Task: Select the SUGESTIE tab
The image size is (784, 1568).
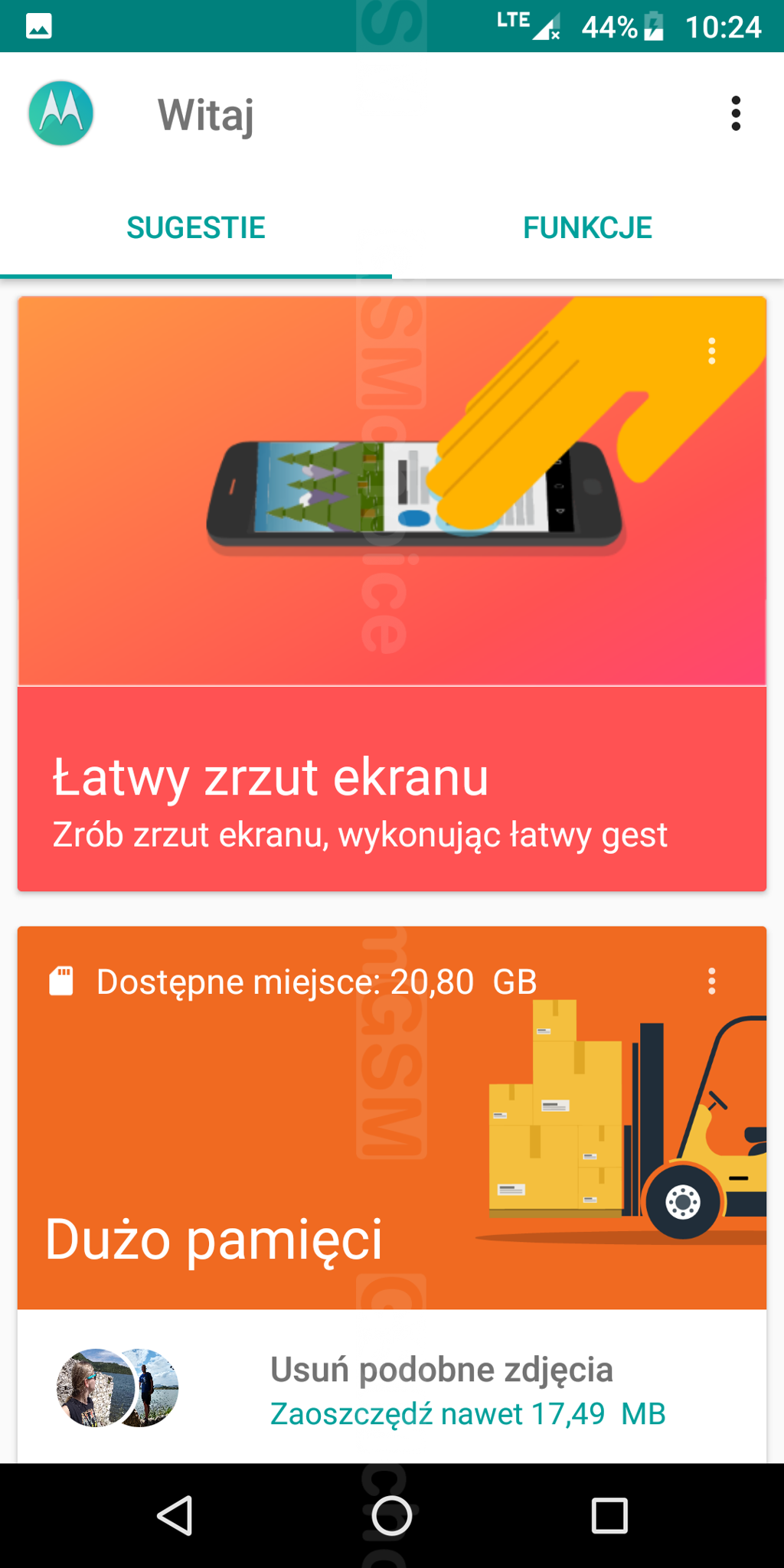Action: 196,228
